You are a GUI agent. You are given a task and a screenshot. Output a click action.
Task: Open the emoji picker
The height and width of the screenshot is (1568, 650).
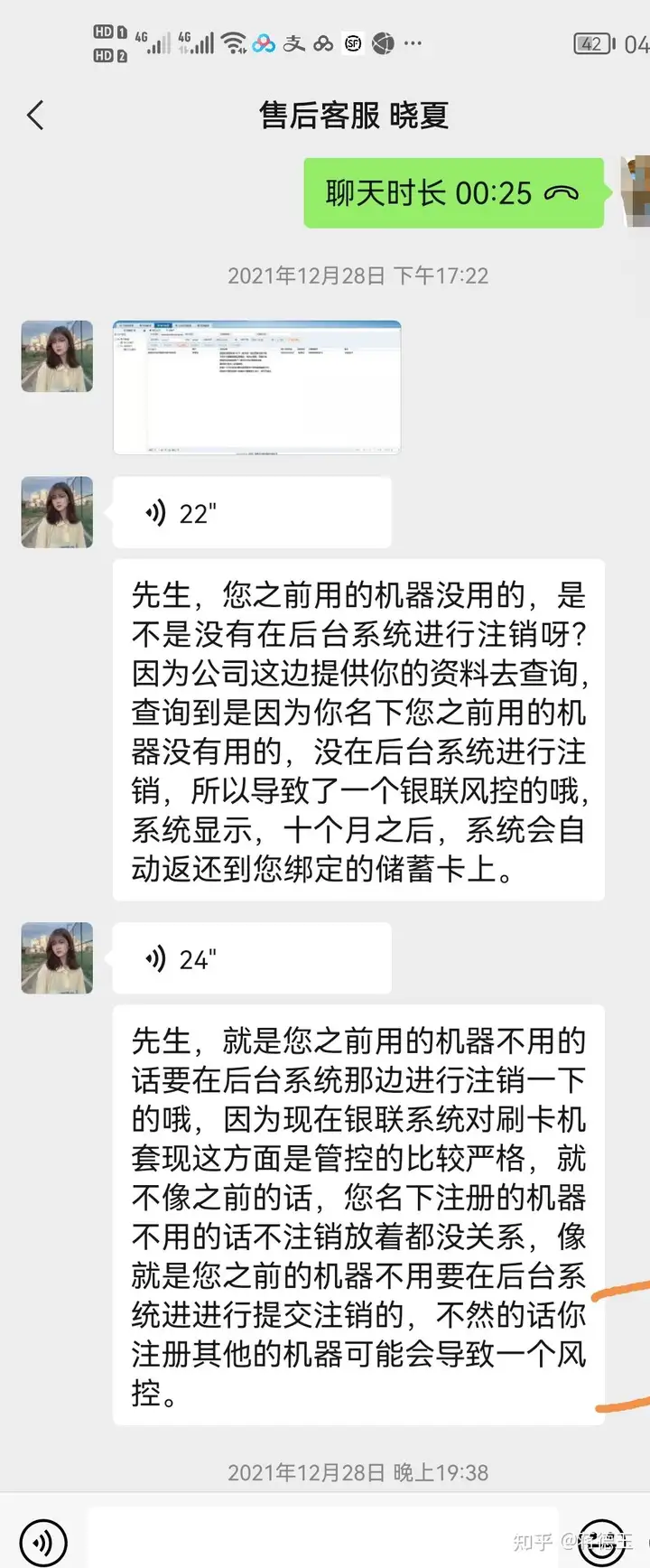coord(600,1543)
